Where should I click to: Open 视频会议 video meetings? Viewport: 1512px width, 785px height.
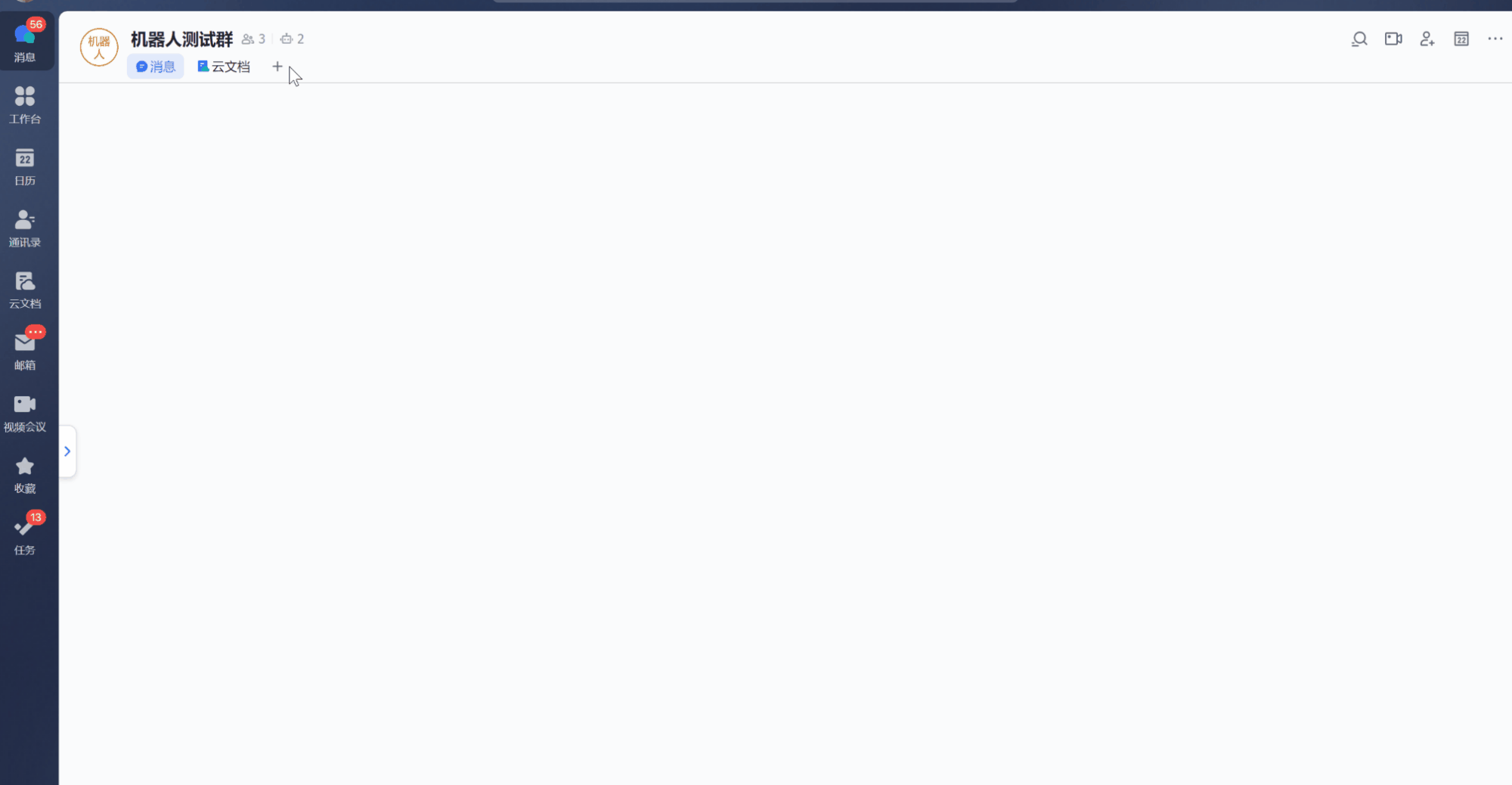pos(25,413)
